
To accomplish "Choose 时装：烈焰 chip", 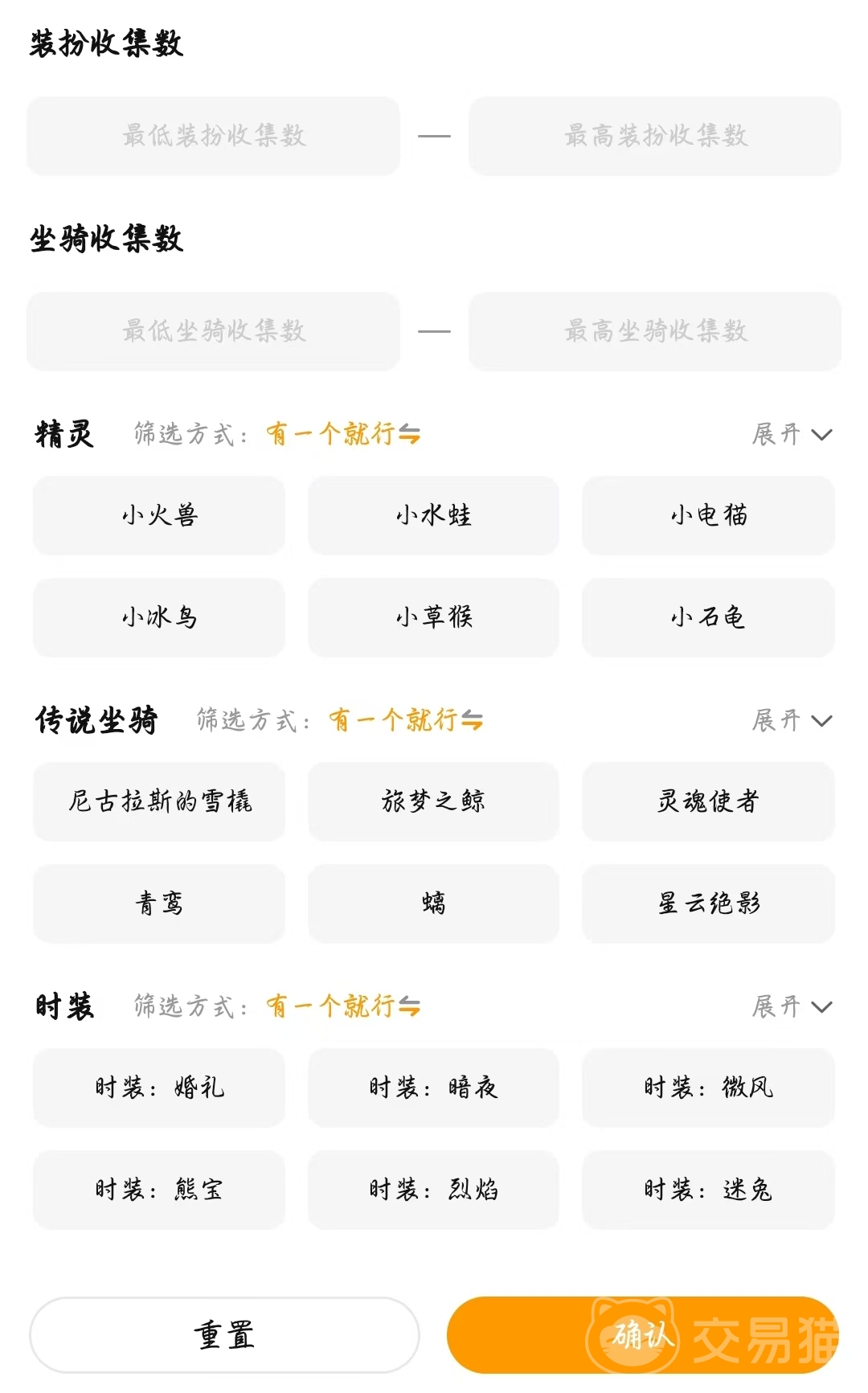I will (433, 1190).
